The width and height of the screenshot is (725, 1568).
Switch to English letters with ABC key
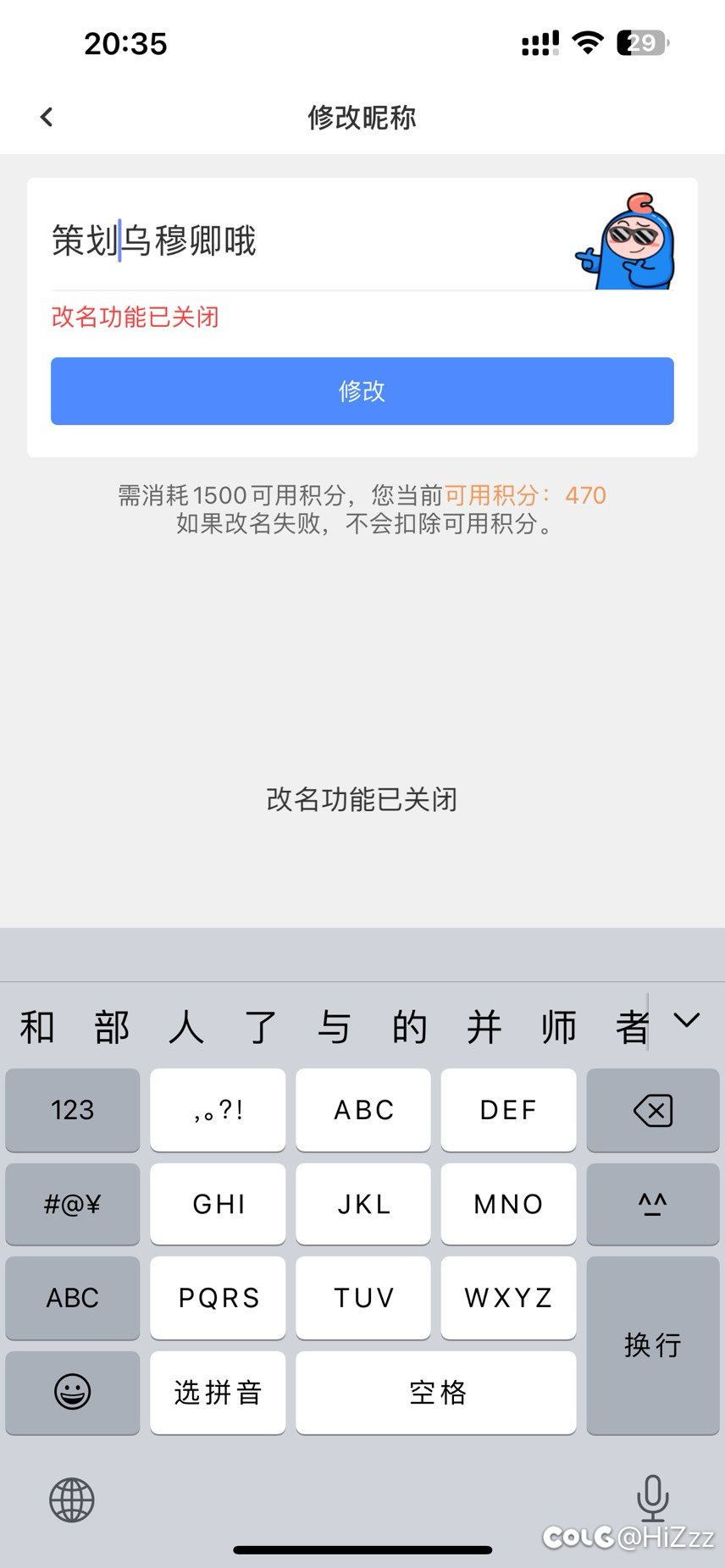point(72,1298)
